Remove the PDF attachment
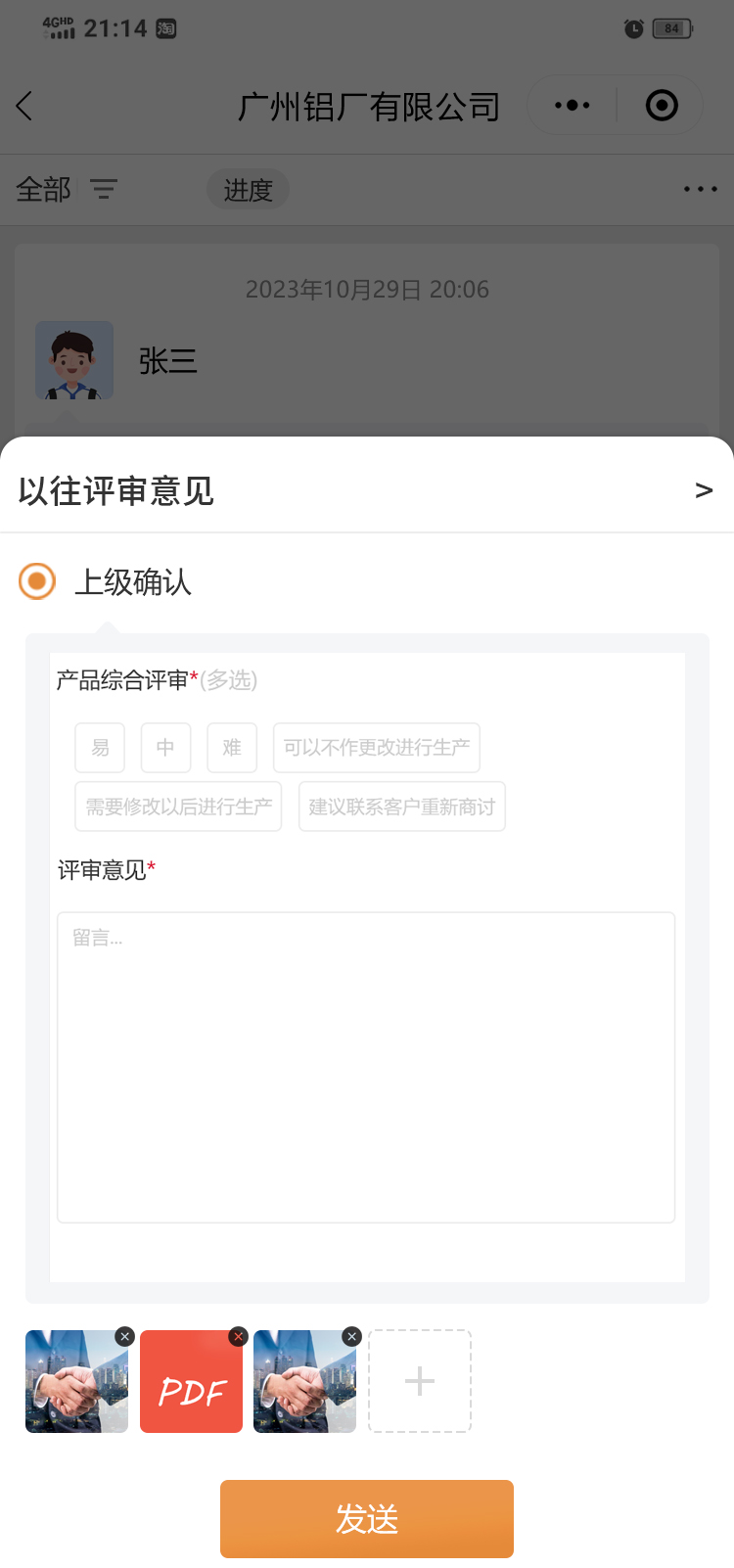 pos(238,1336)
